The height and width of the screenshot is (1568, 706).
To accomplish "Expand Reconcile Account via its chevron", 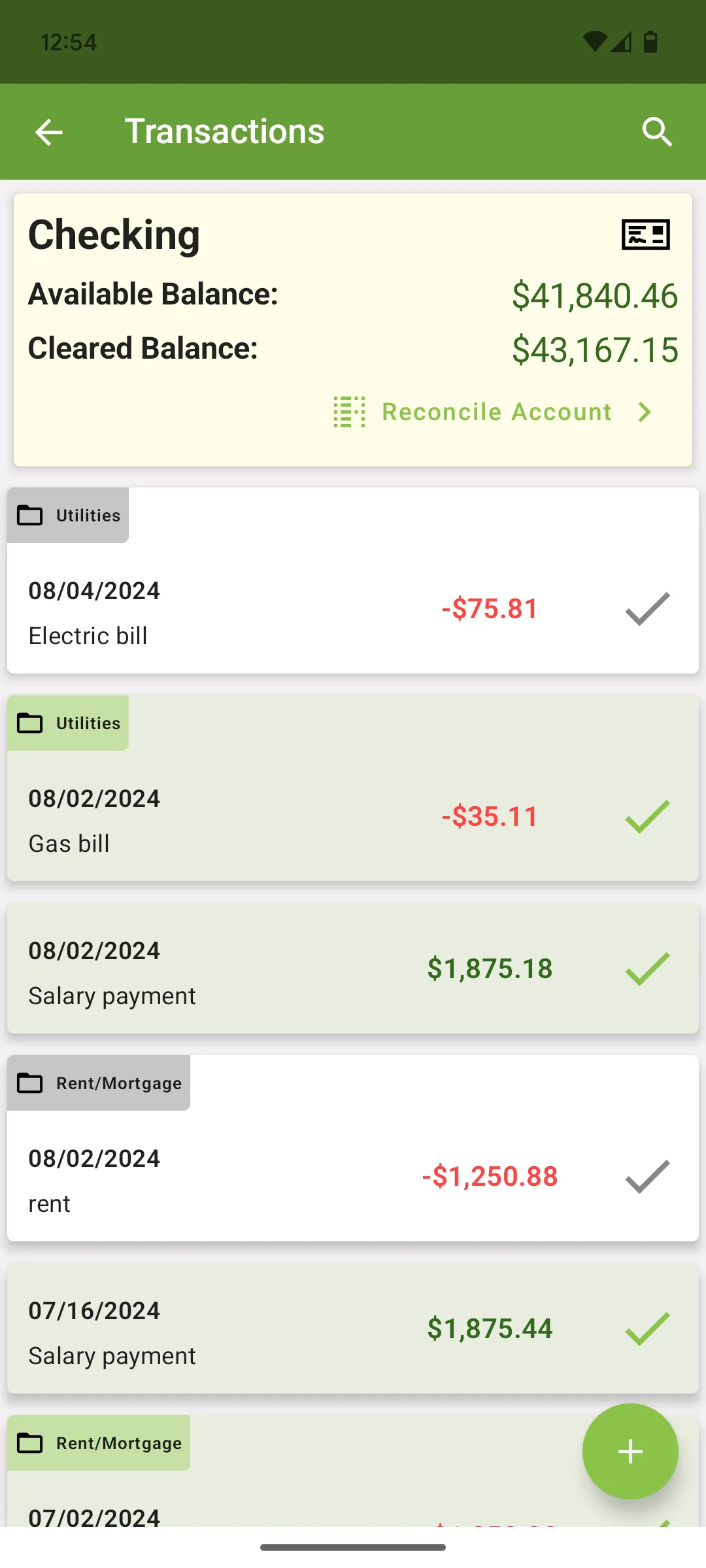I will 645,412.
